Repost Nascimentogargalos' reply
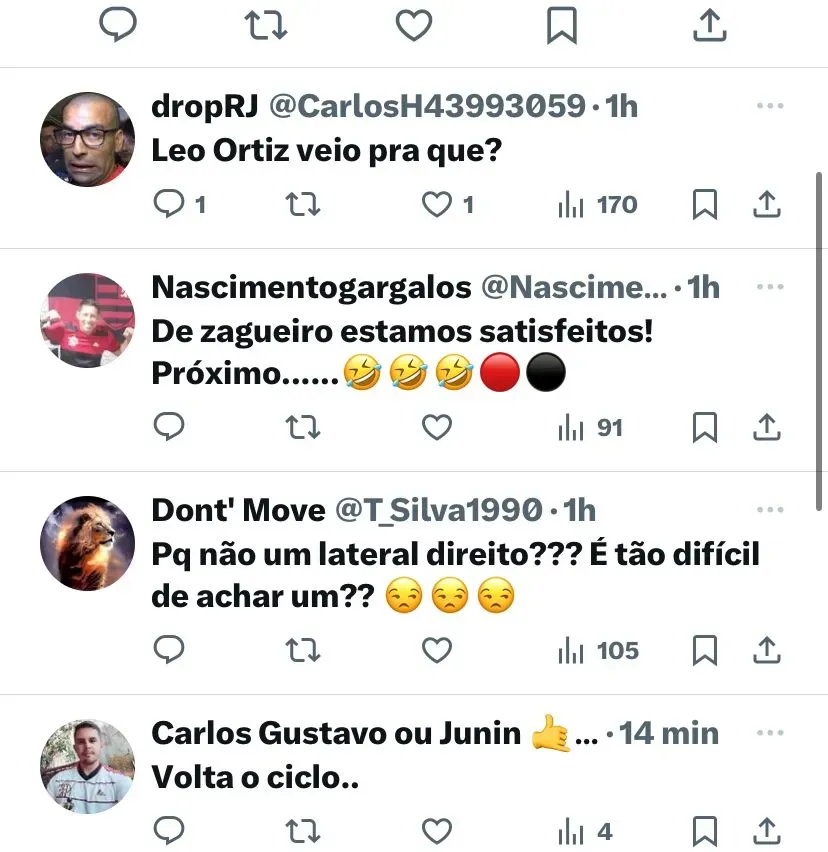Viewport: 828px width, 852px height. (303, 428)
